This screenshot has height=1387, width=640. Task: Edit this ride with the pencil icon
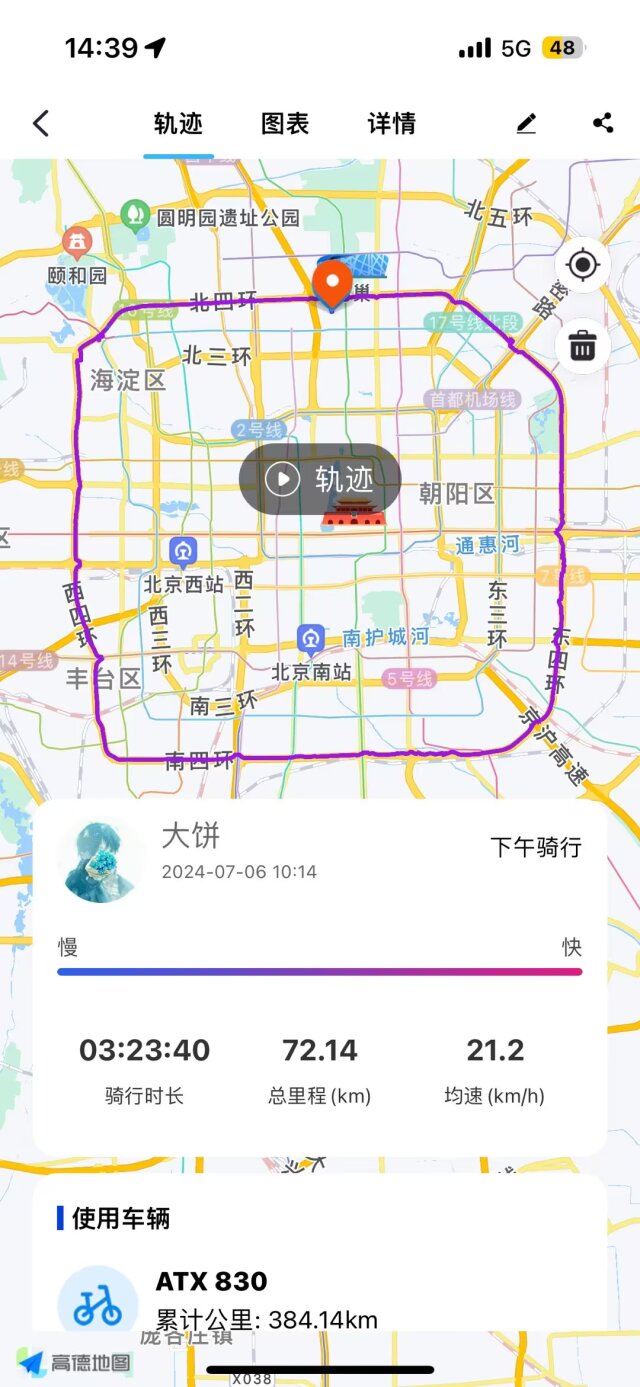pyautogui.click(x=526, y=123)
